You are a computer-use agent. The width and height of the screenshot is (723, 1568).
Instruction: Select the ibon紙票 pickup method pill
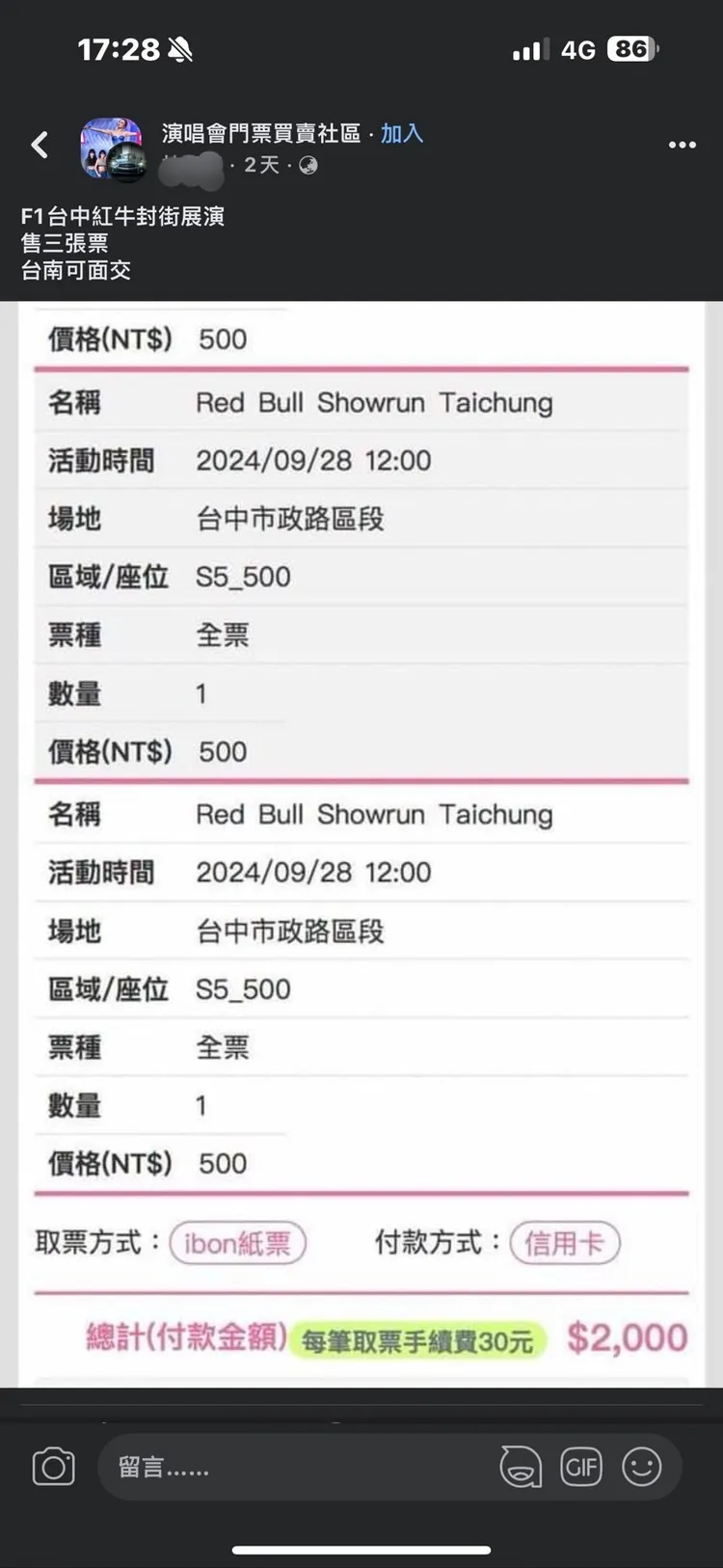coord(237,1243)
